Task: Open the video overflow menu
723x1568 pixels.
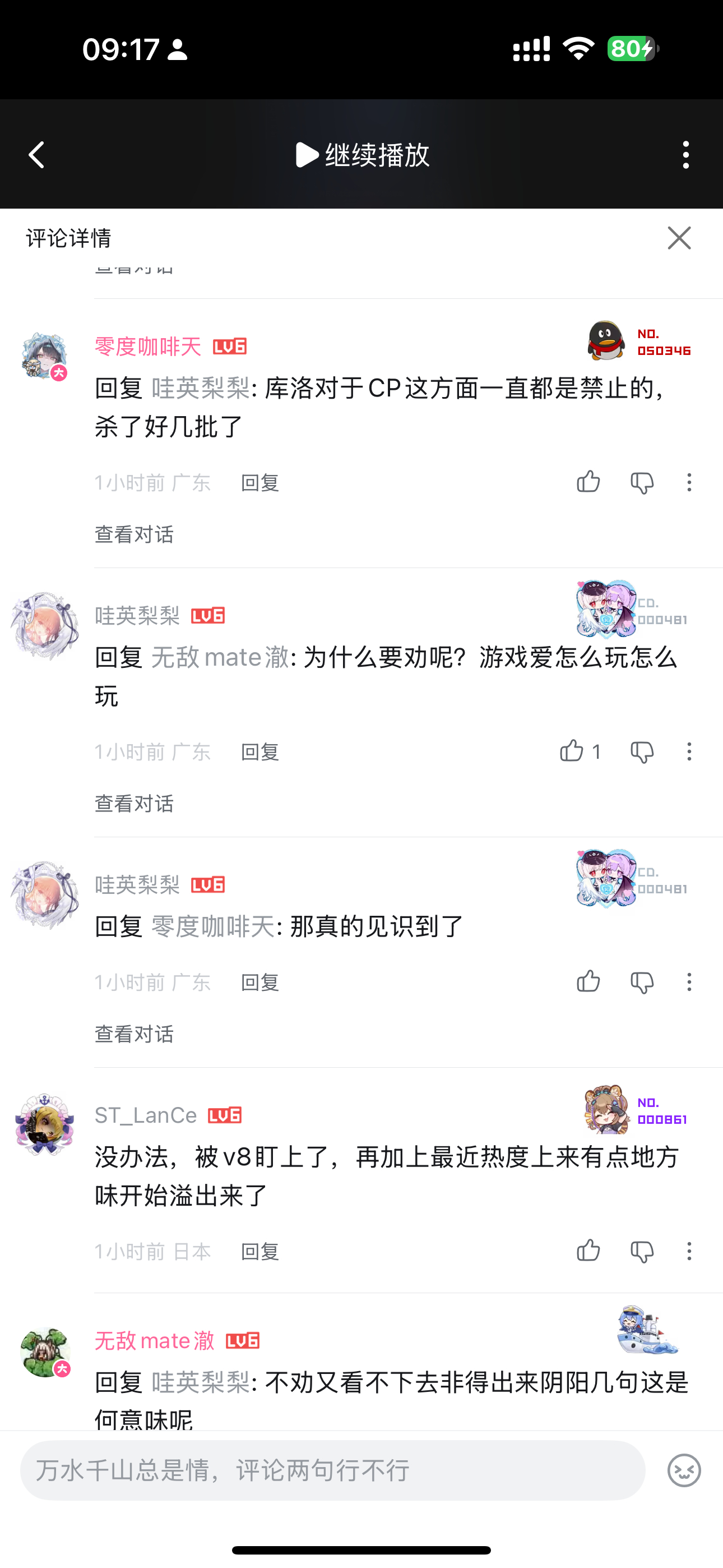Action: point(686,155)
